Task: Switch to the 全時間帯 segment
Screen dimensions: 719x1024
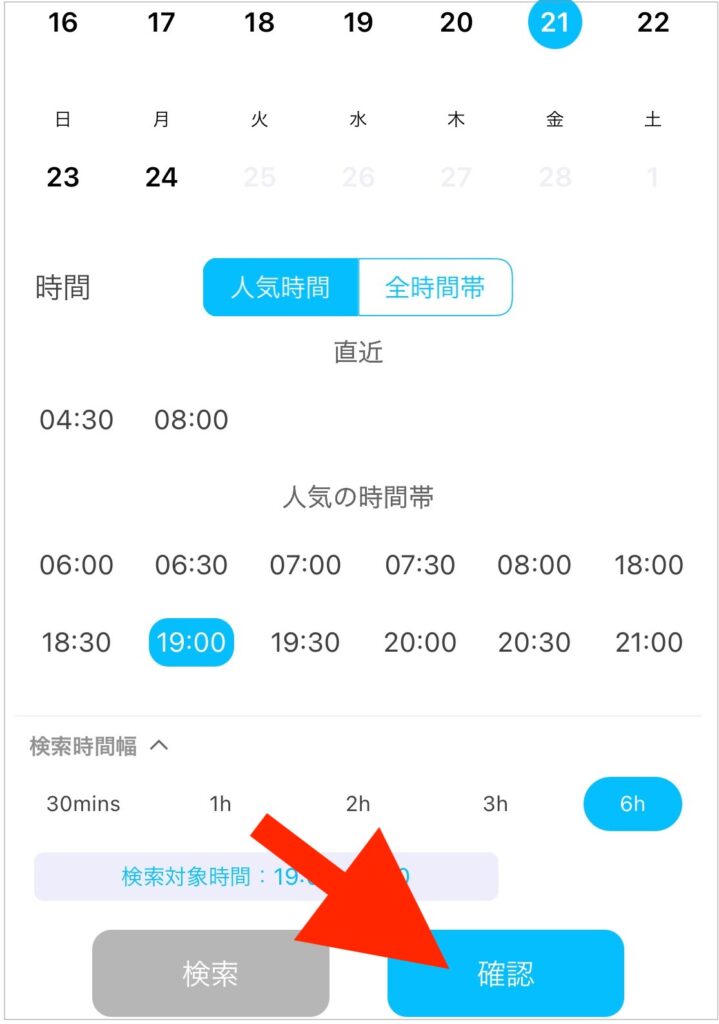Action: 435,288
